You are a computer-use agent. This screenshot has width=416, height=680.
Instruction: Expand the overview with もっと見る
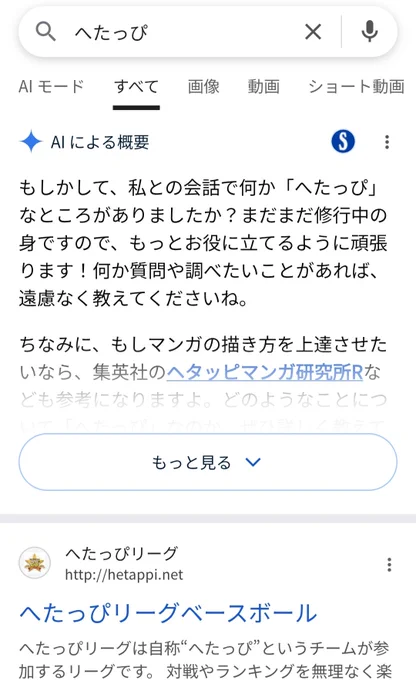[208, 462]
